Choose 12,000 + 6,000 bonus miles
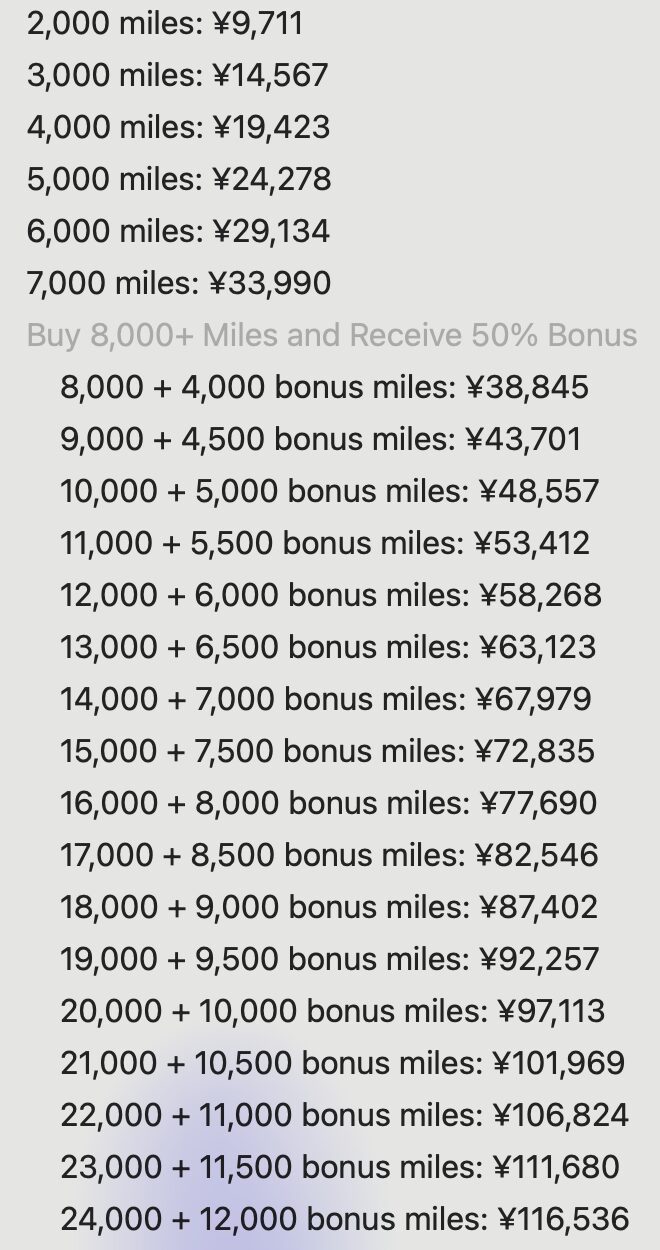660x1250 pixels. [330, 595]
